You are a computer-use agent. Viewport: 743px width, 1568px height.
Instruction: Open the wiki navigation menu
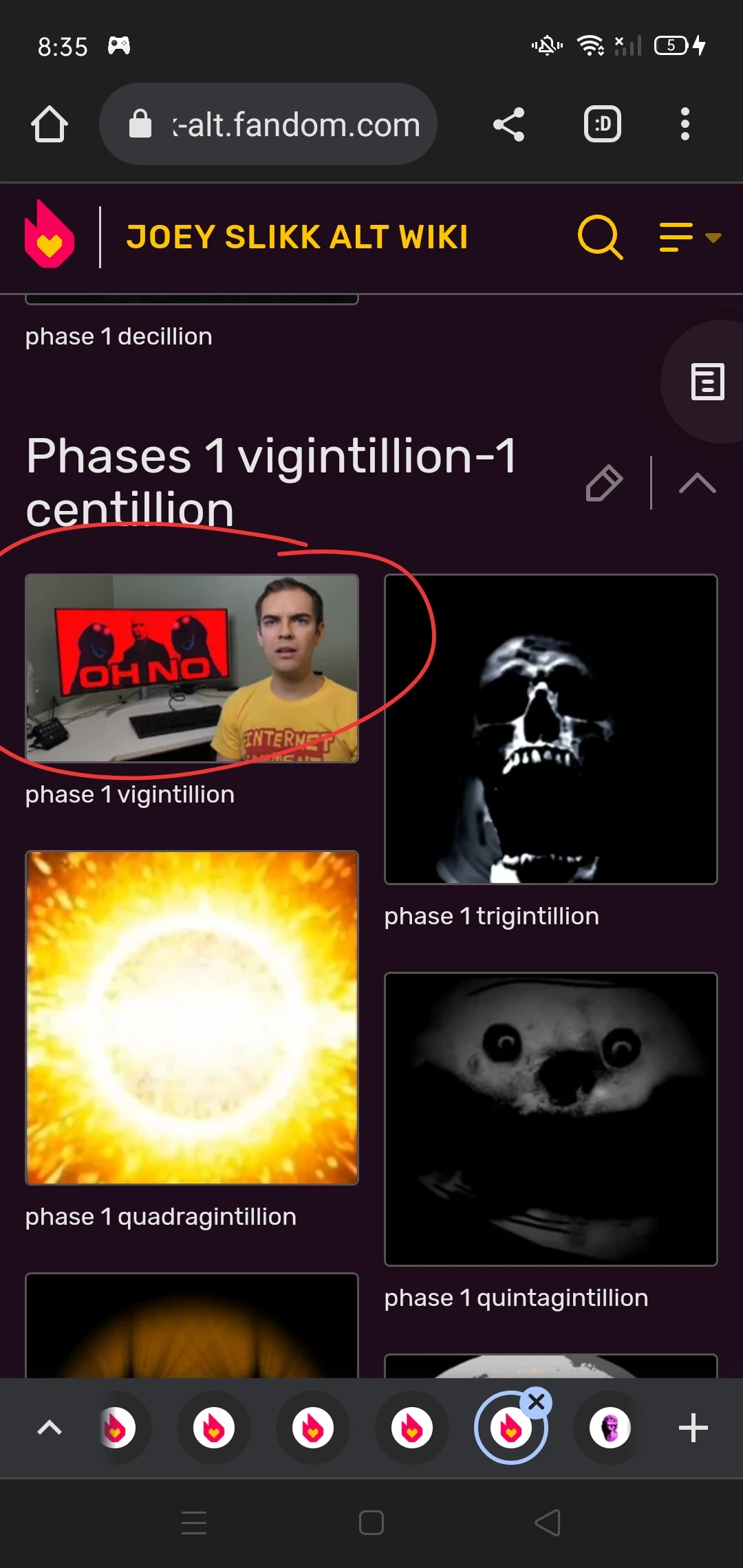tap(689, 237)
